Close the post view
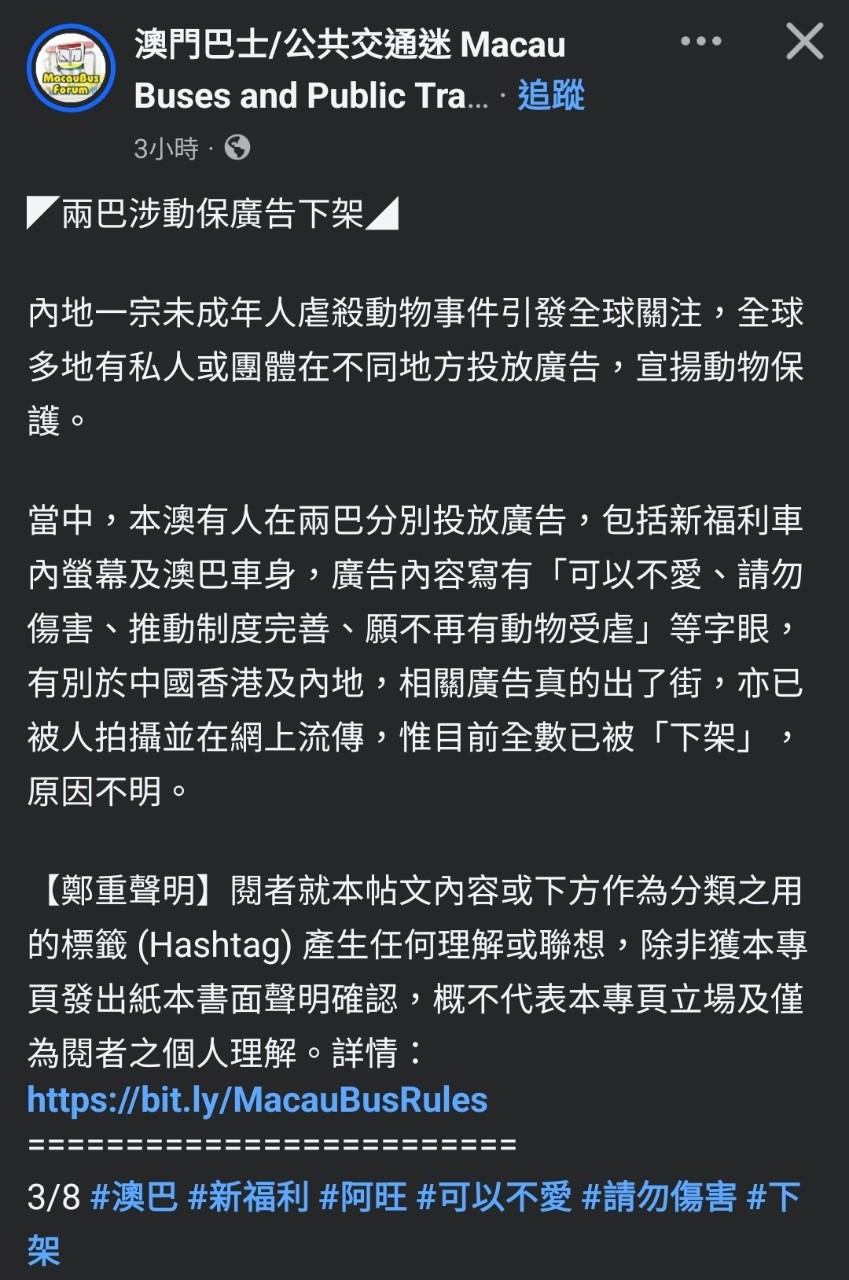Screen dimensions: 849x1280 click(804, 42)
